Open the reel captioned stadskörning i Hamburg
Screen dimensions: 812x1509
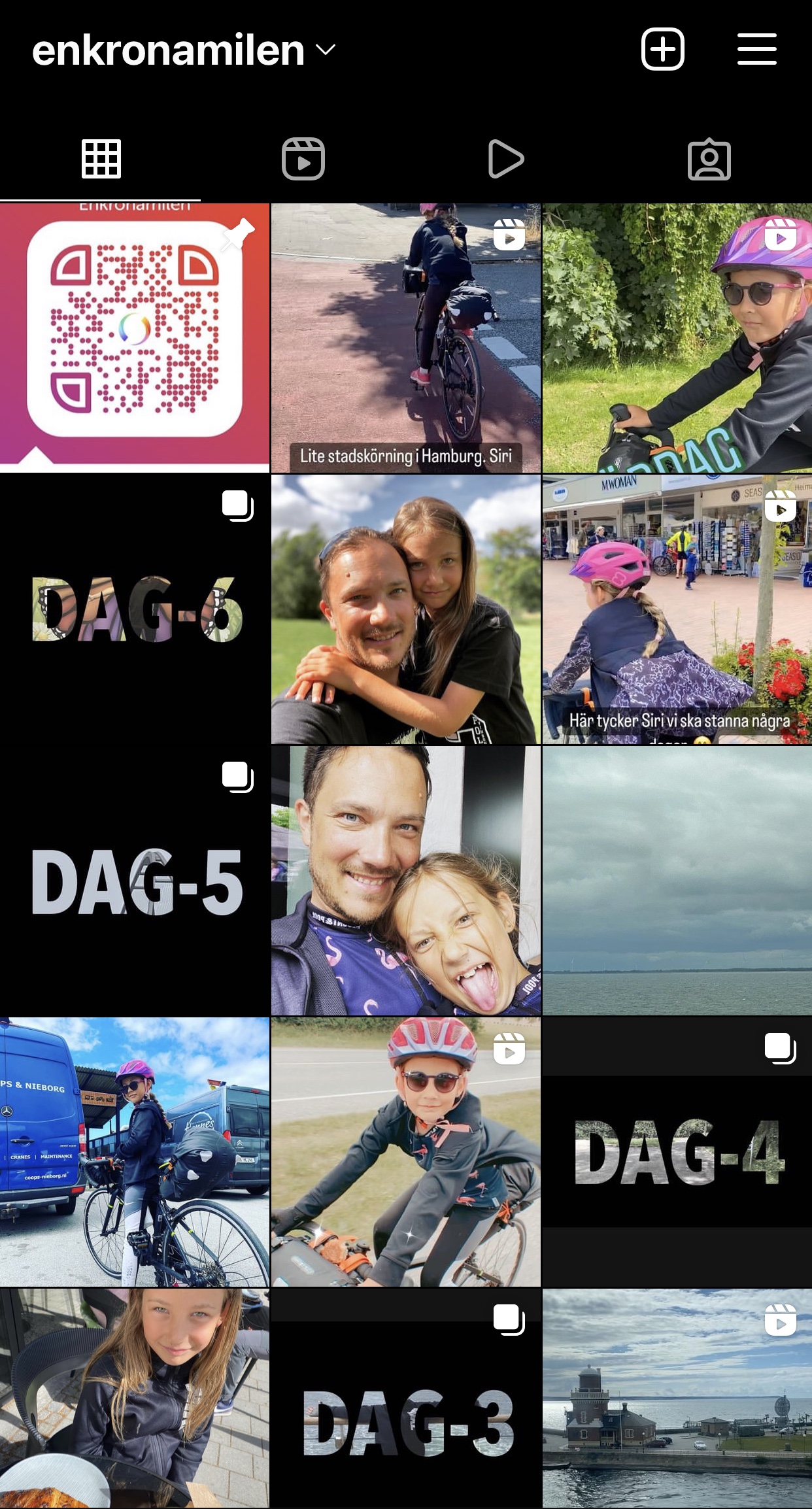pos(405,338)
